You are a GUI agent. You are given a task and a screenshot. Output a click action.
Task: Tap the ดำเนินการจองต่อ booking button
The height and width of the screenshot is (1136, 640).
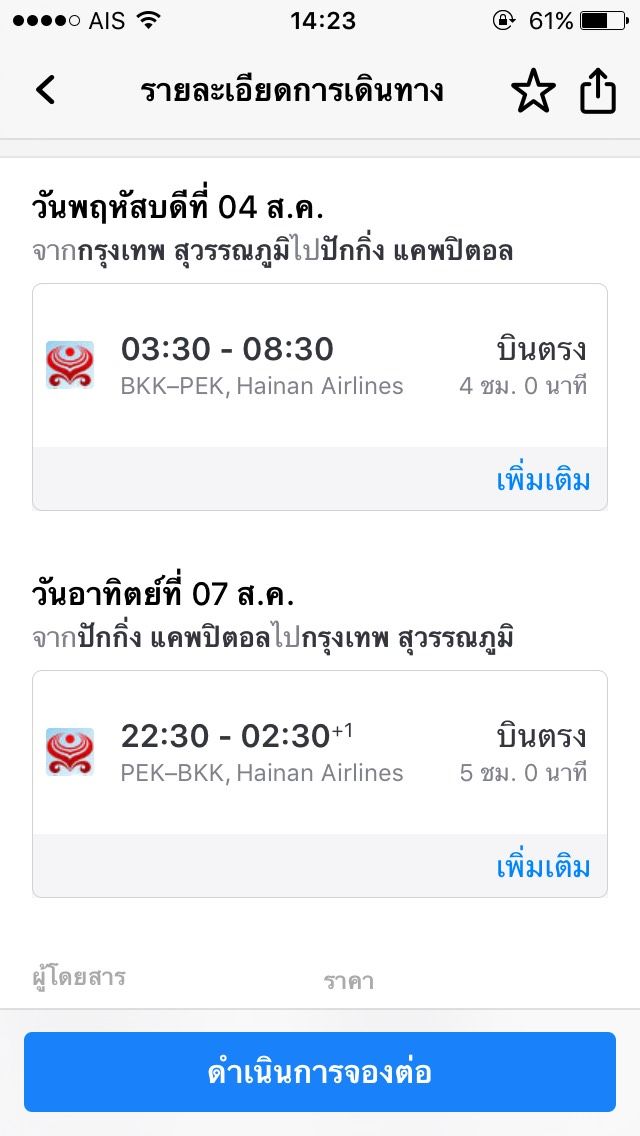click(x=320, y=1072)
